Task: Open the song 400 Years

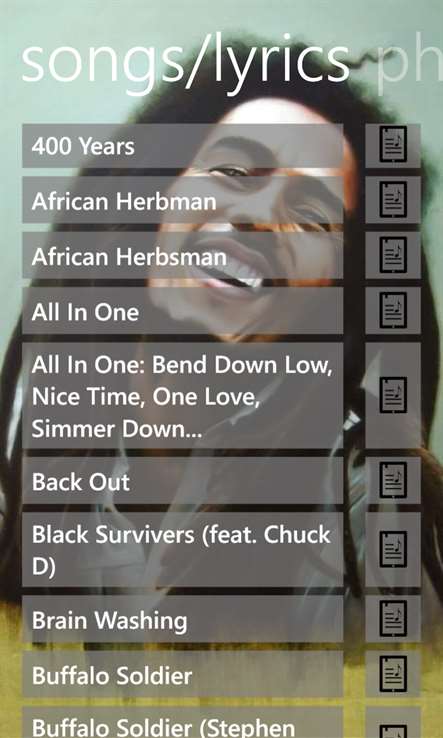Action: (x=183, y=146)
